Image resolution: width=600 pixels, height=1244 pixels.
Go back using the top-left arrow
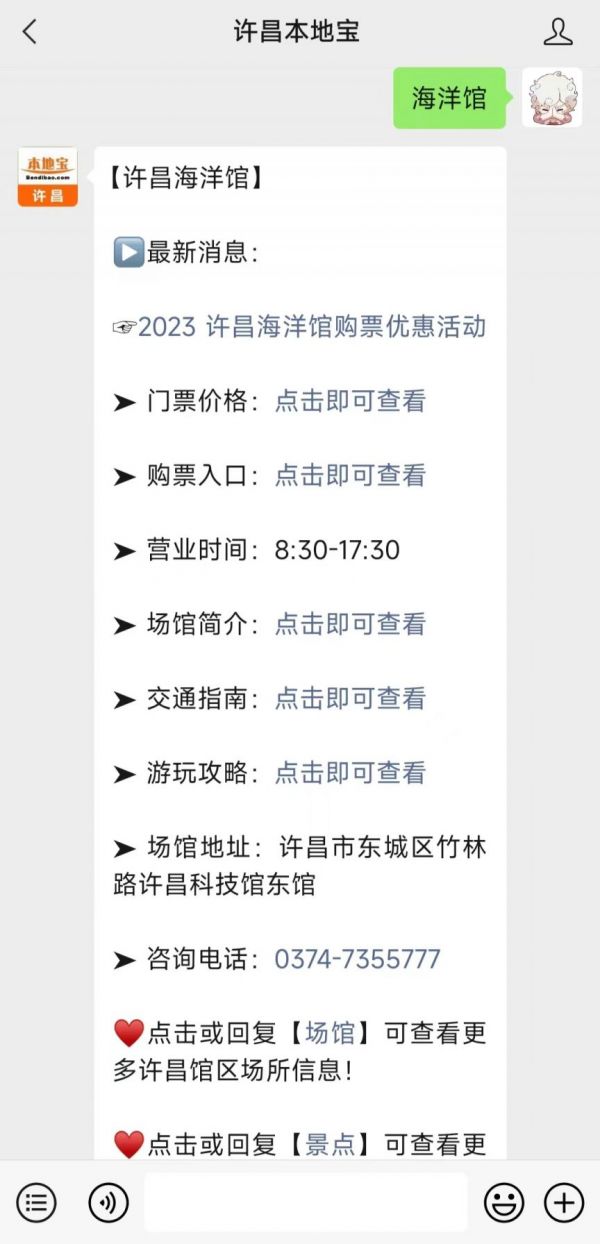(x=29, y=32)
